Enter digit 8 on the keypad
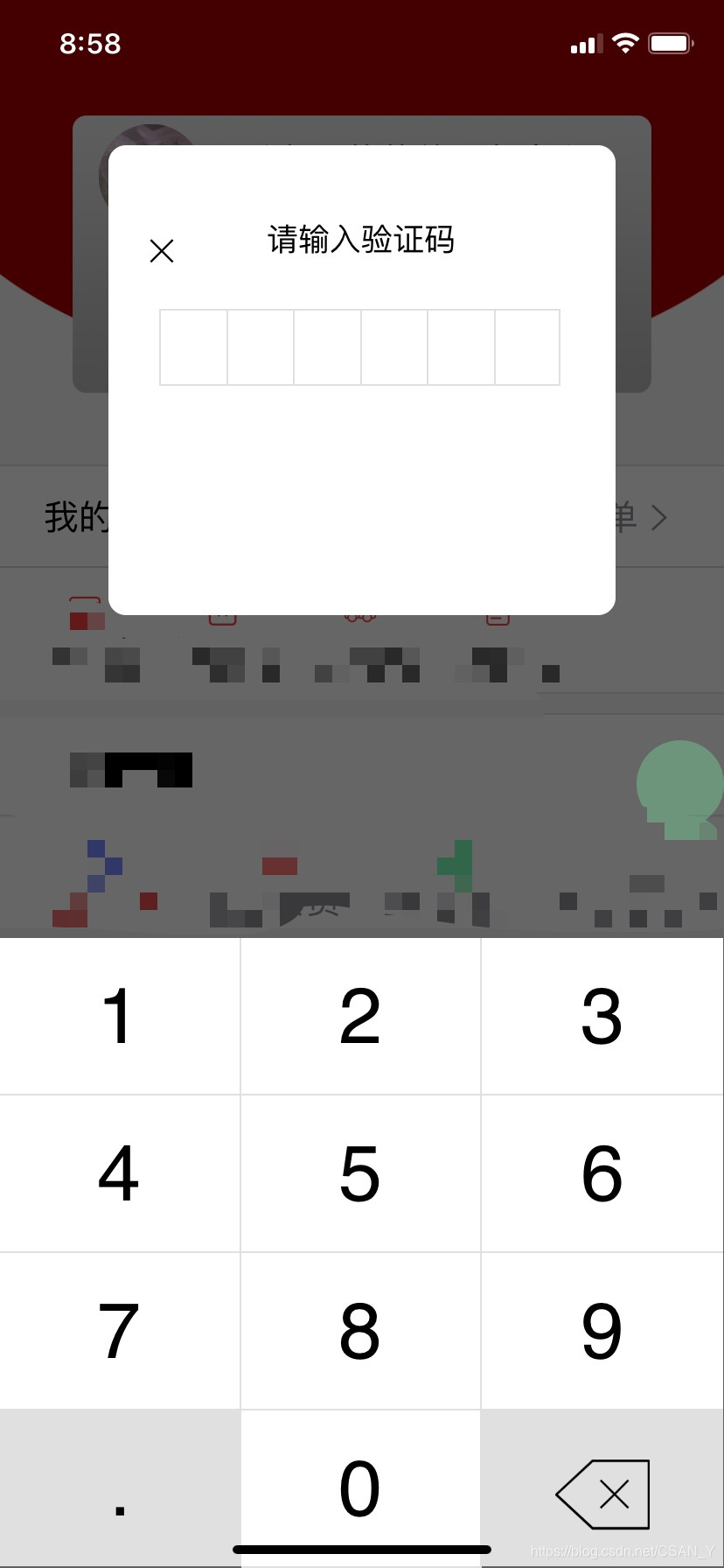 point(360,1331)
